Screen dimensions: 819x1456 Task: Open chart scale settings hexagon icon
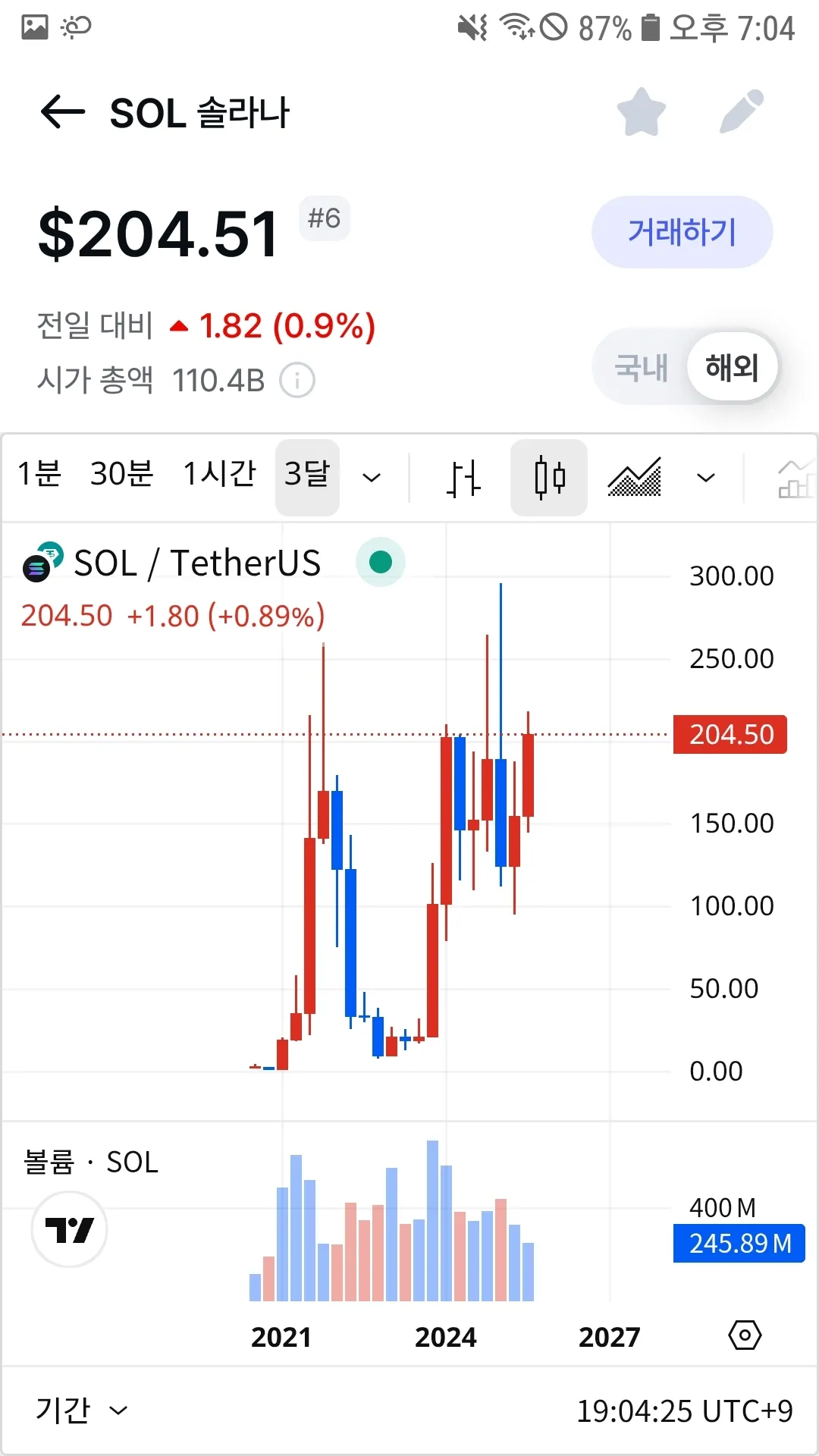(x=745, y=1335)
